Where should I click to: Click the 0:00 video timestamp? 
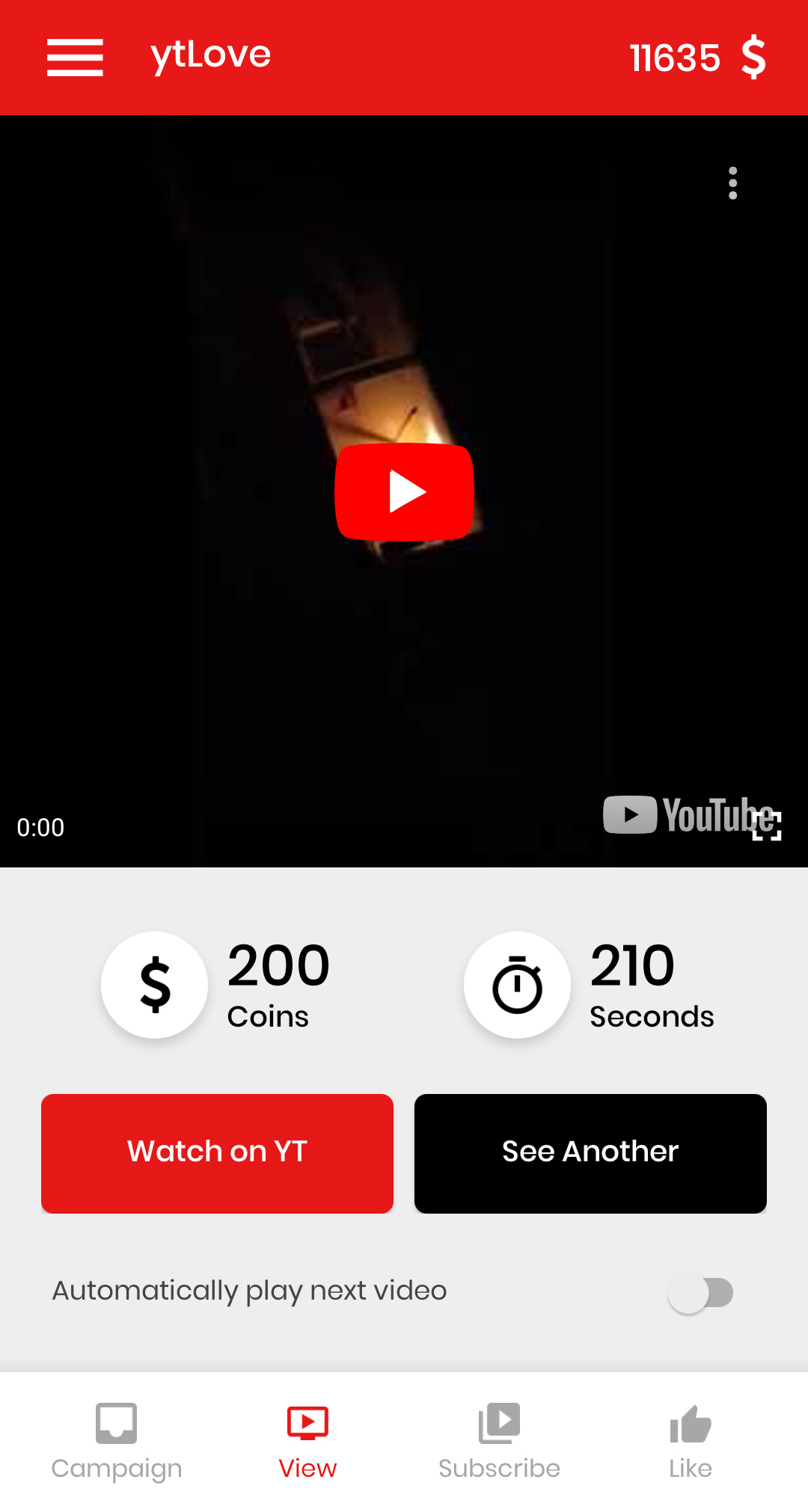click(41, 827)
